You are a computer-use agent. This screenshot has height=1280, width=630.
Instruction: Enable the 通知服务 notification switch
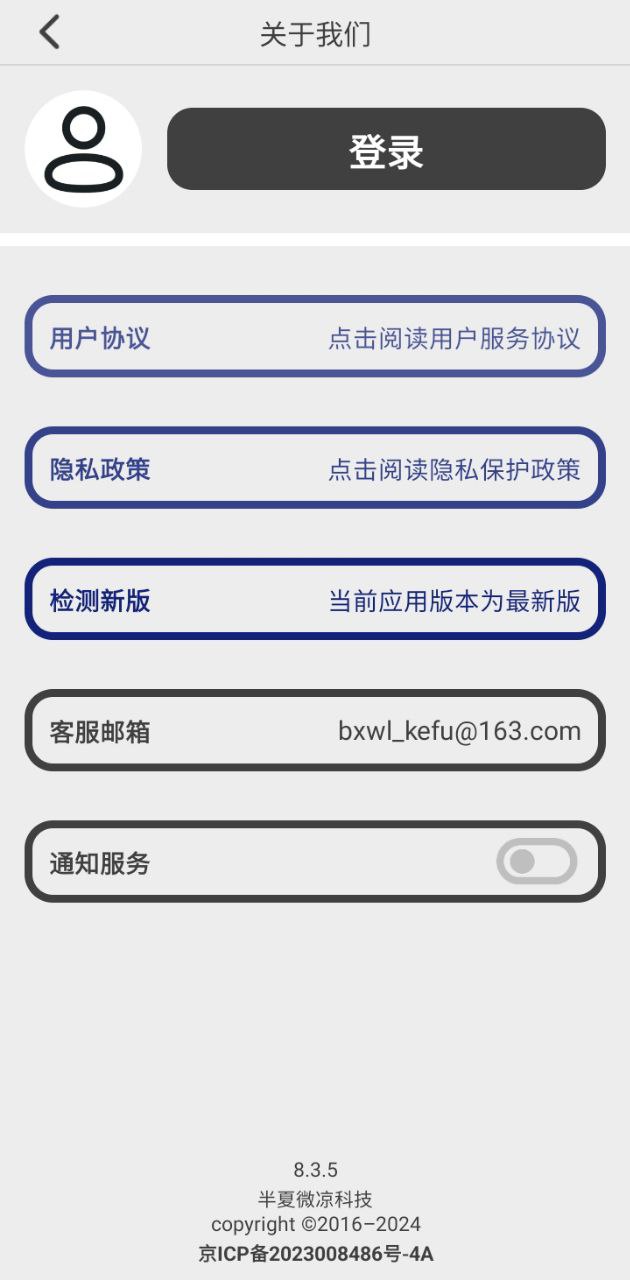(537, 862)
